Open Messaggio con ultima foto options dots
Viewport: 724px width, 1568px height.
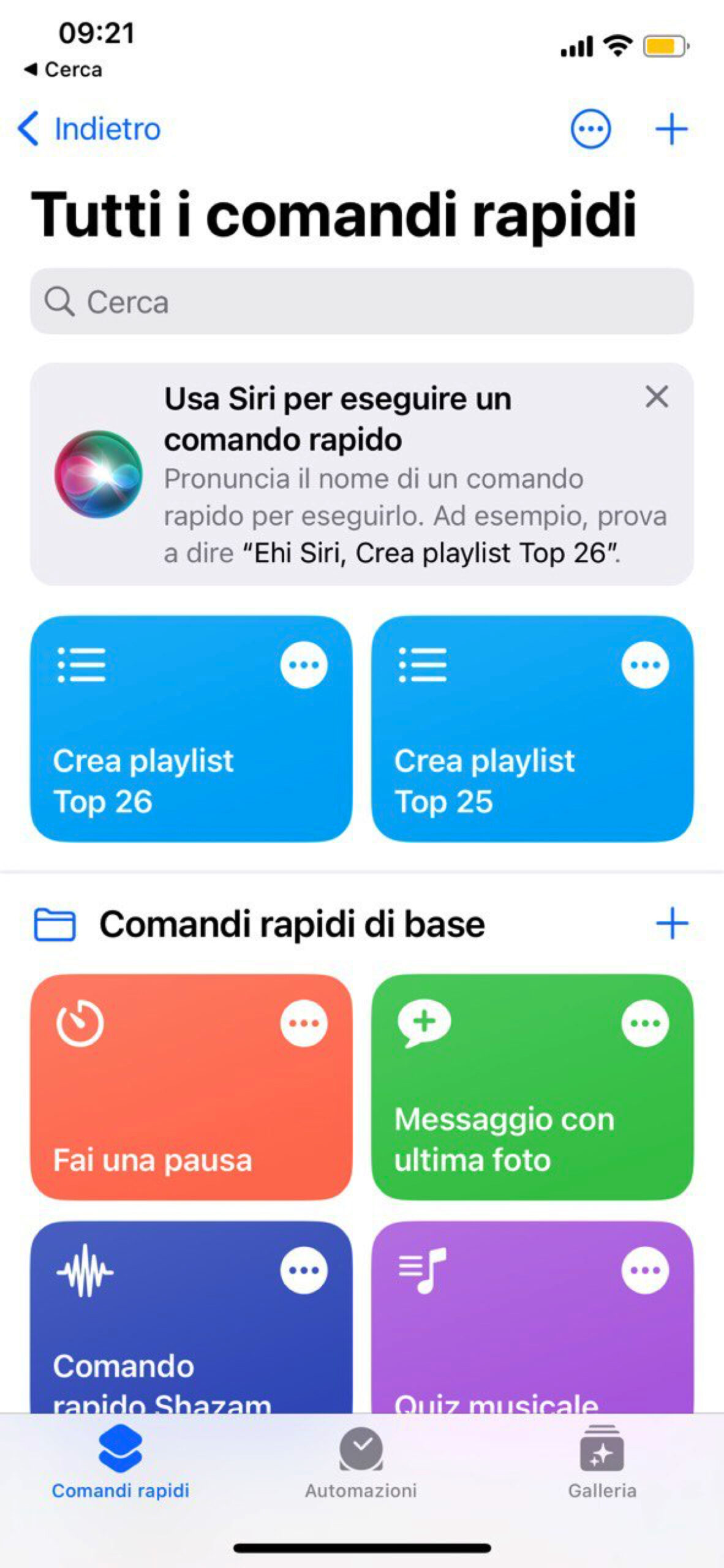point(645,1023)
